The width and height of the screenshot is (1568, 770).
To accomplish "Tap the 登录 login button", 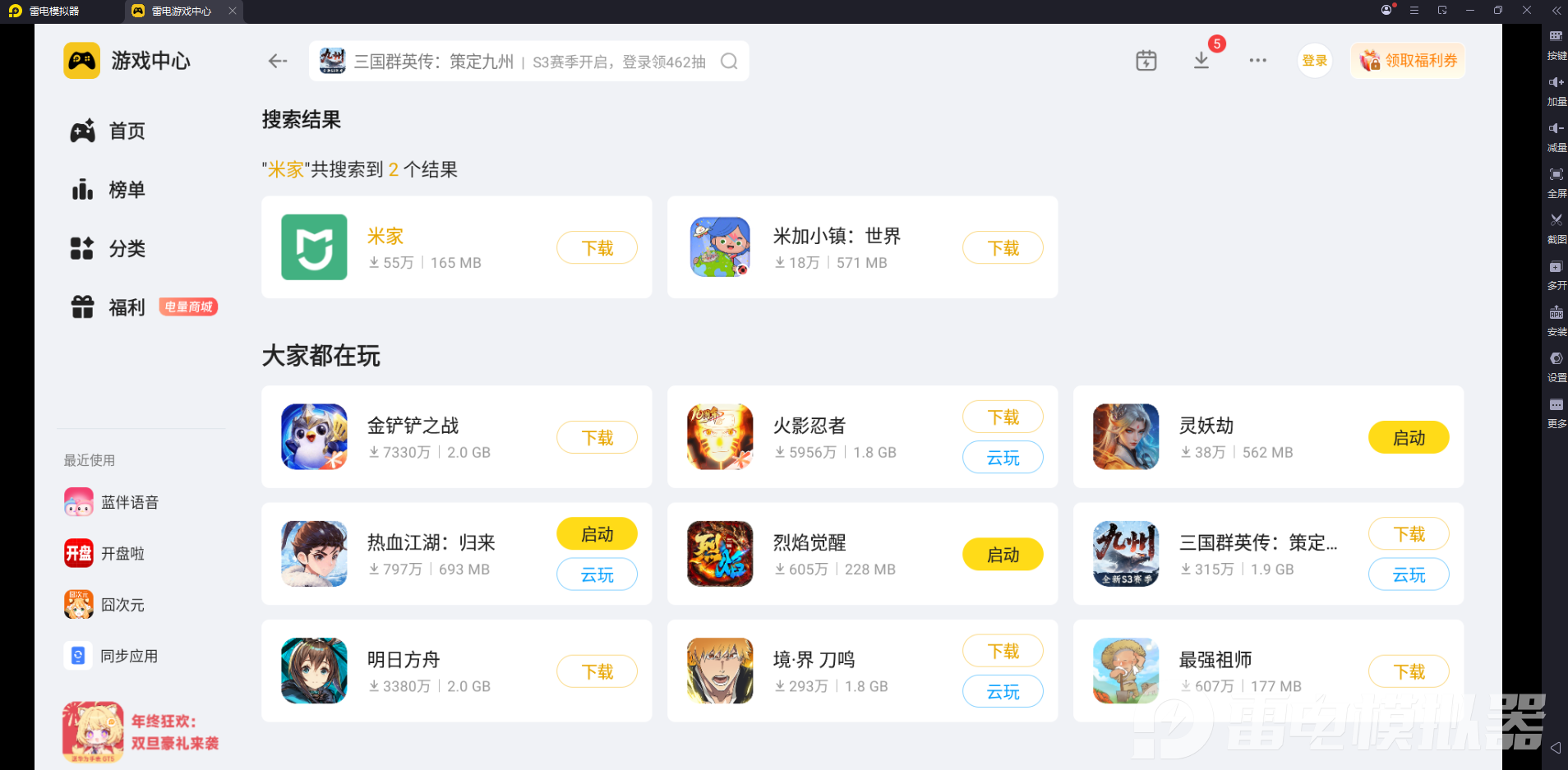I will (1314, 61).
